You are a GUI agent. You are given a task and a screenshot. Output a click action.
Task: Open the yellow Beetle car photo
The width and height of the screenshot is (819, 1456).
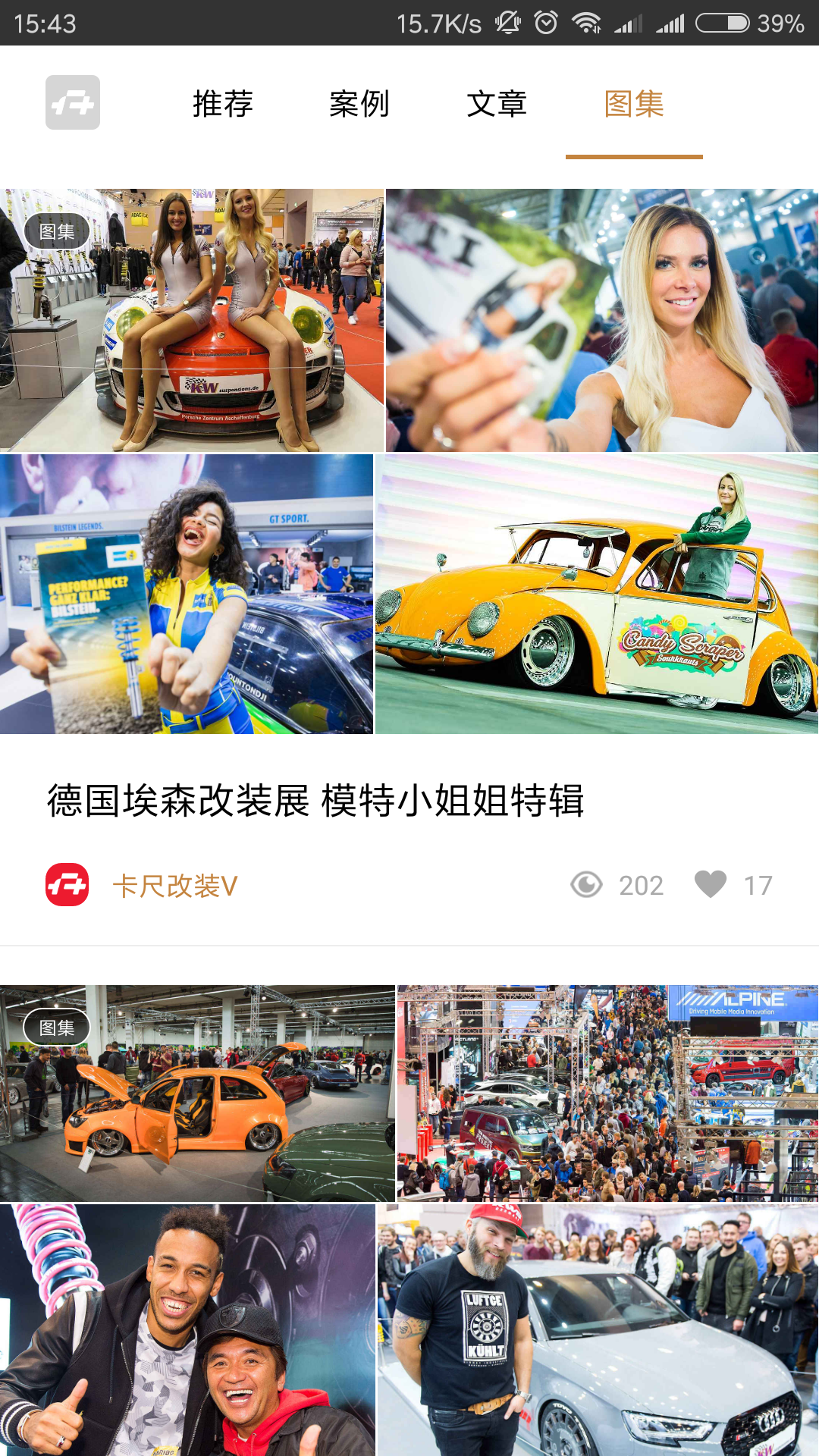[x=599, y=599]
